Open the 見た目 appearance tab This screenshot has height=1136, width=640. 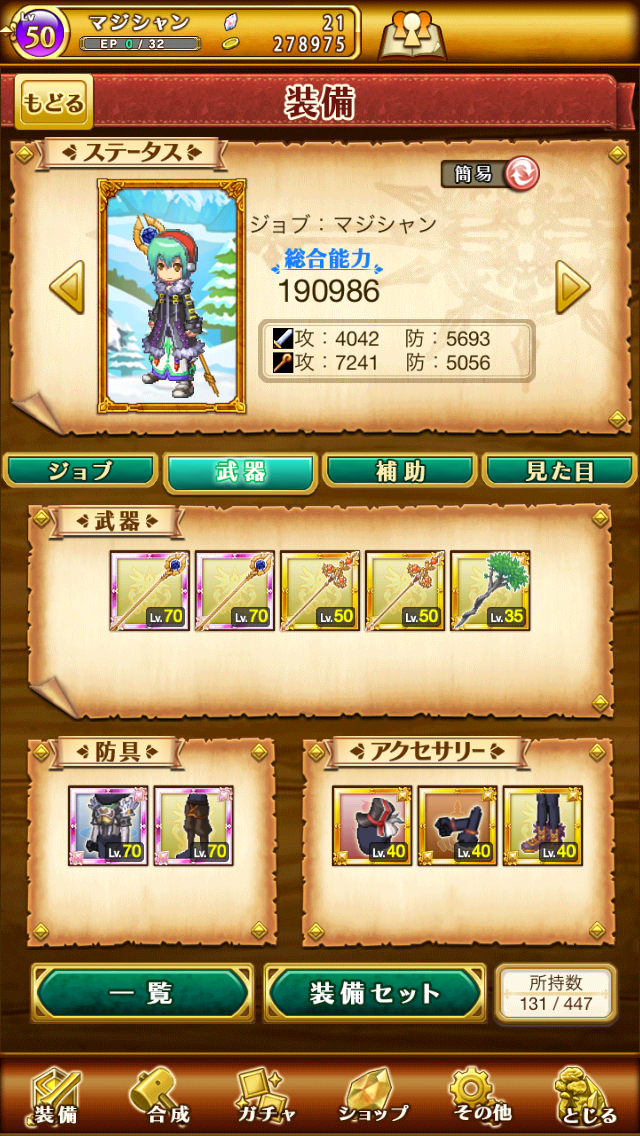tap(559, 472)
